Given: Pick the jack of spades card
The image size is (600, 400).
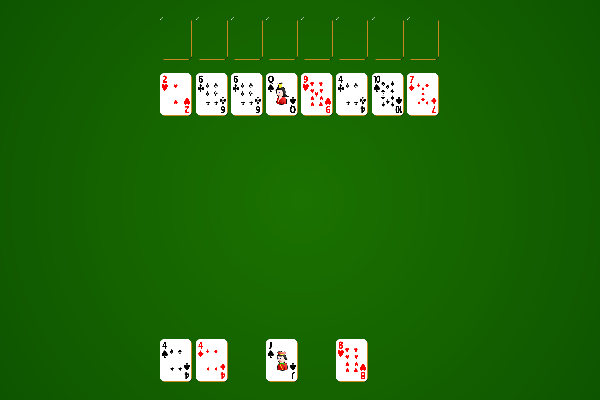Looking at the screenshot, I should tap(281, 360).
